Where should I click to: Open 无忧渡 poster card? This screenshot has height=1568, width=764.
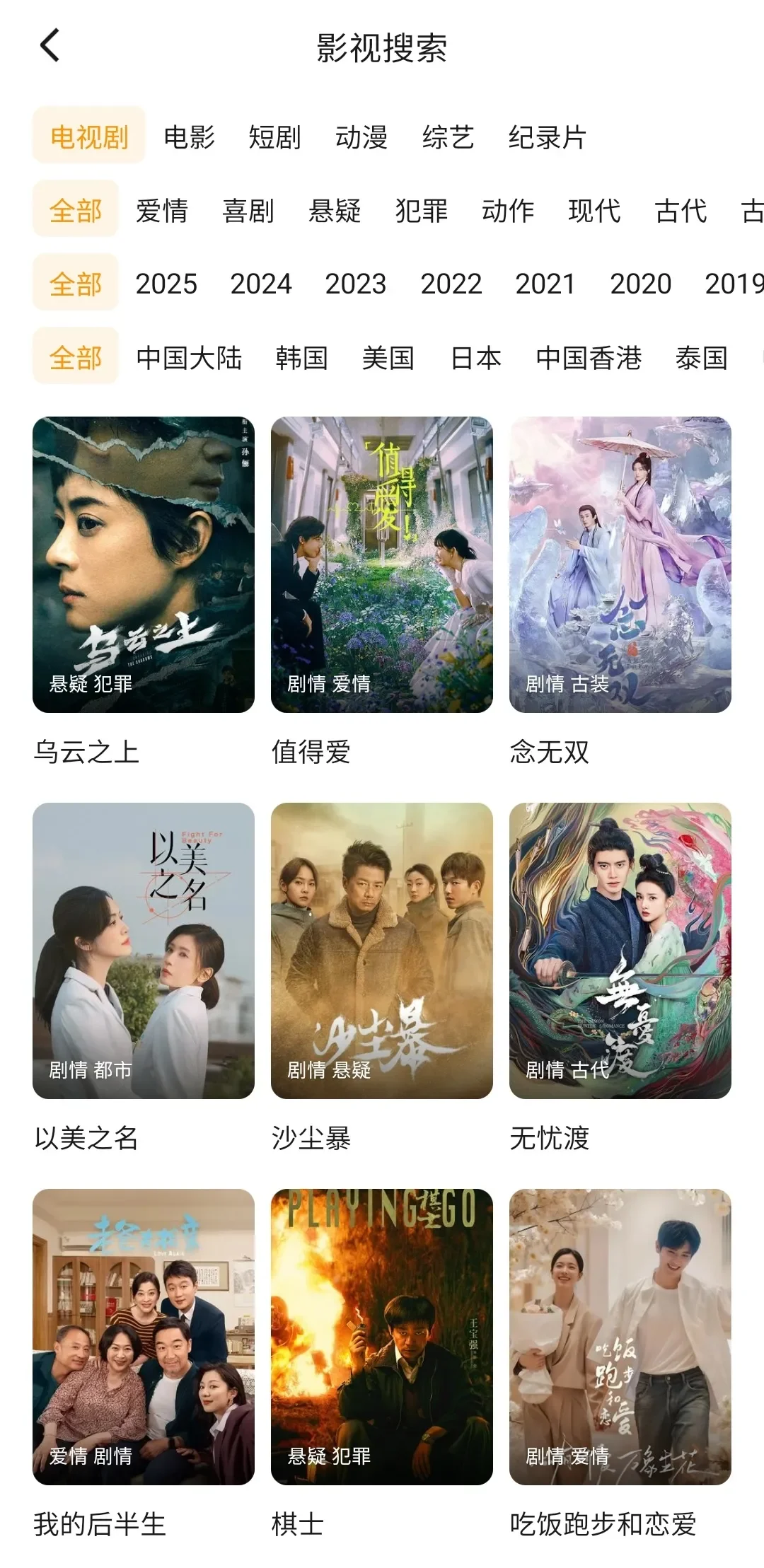pyautogui.click(x=620, y=951)
